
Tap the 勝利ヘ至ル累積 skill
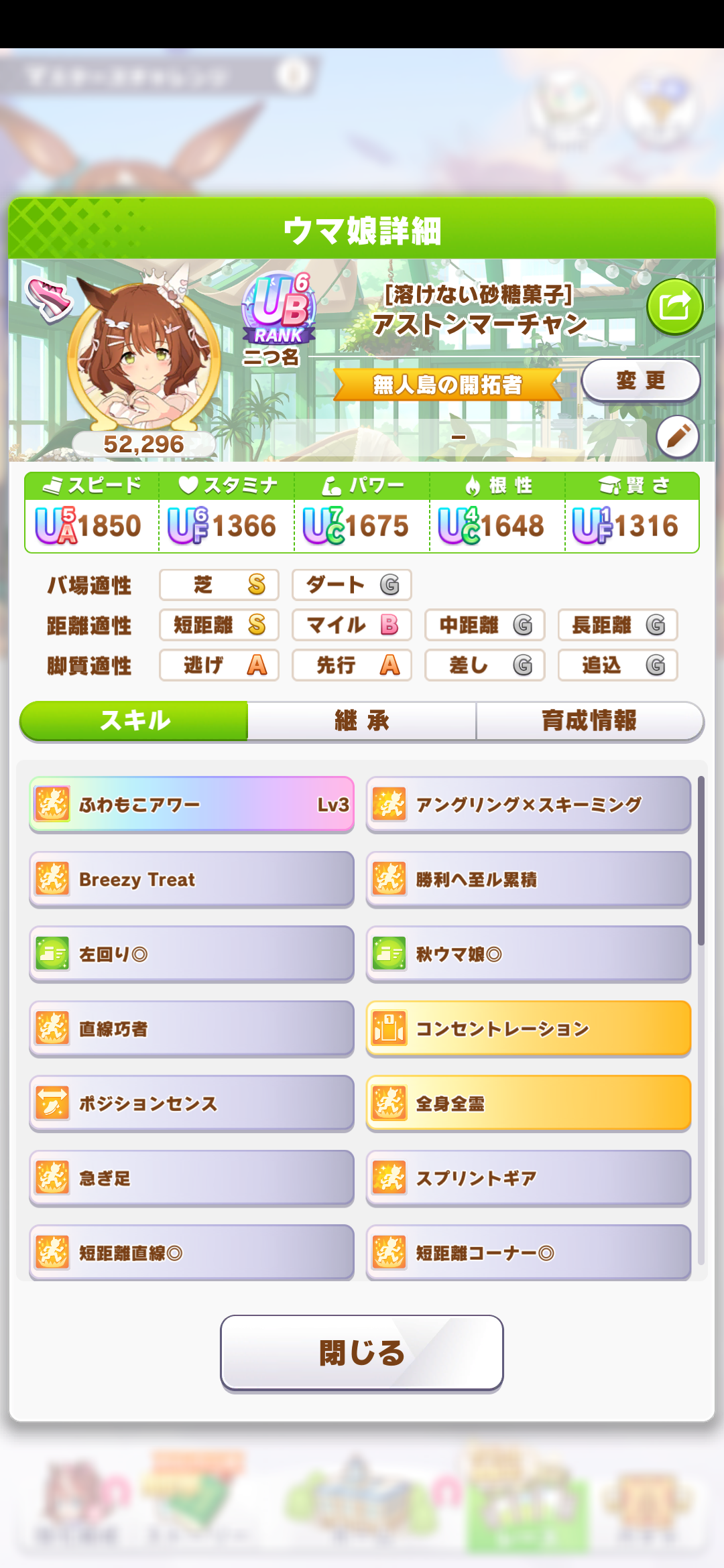528,879
